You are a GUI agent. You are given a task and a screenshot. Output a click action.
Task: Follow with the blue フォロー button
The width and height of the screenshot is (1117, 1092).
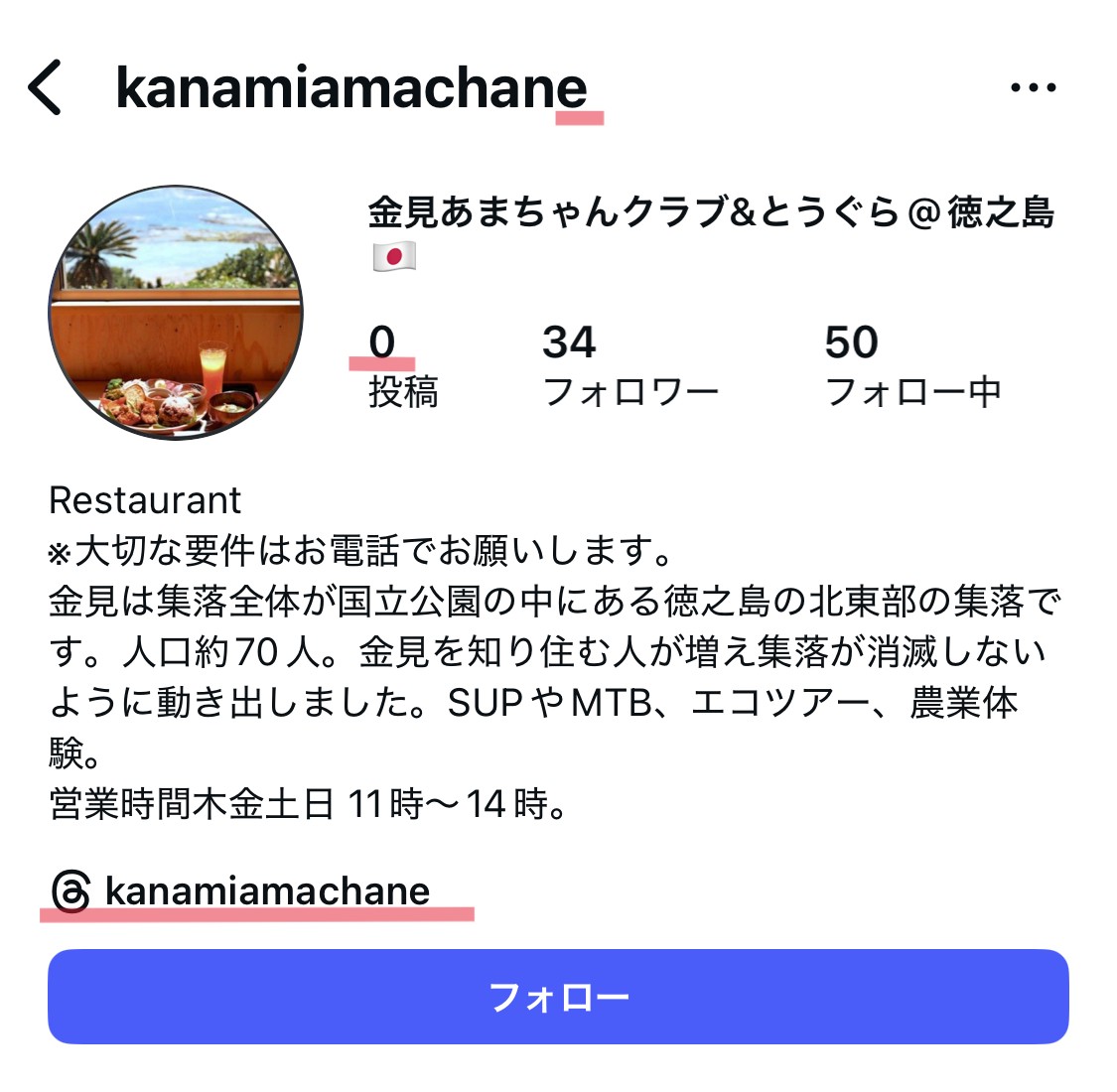pyautogui.click(x=558, y=996)
